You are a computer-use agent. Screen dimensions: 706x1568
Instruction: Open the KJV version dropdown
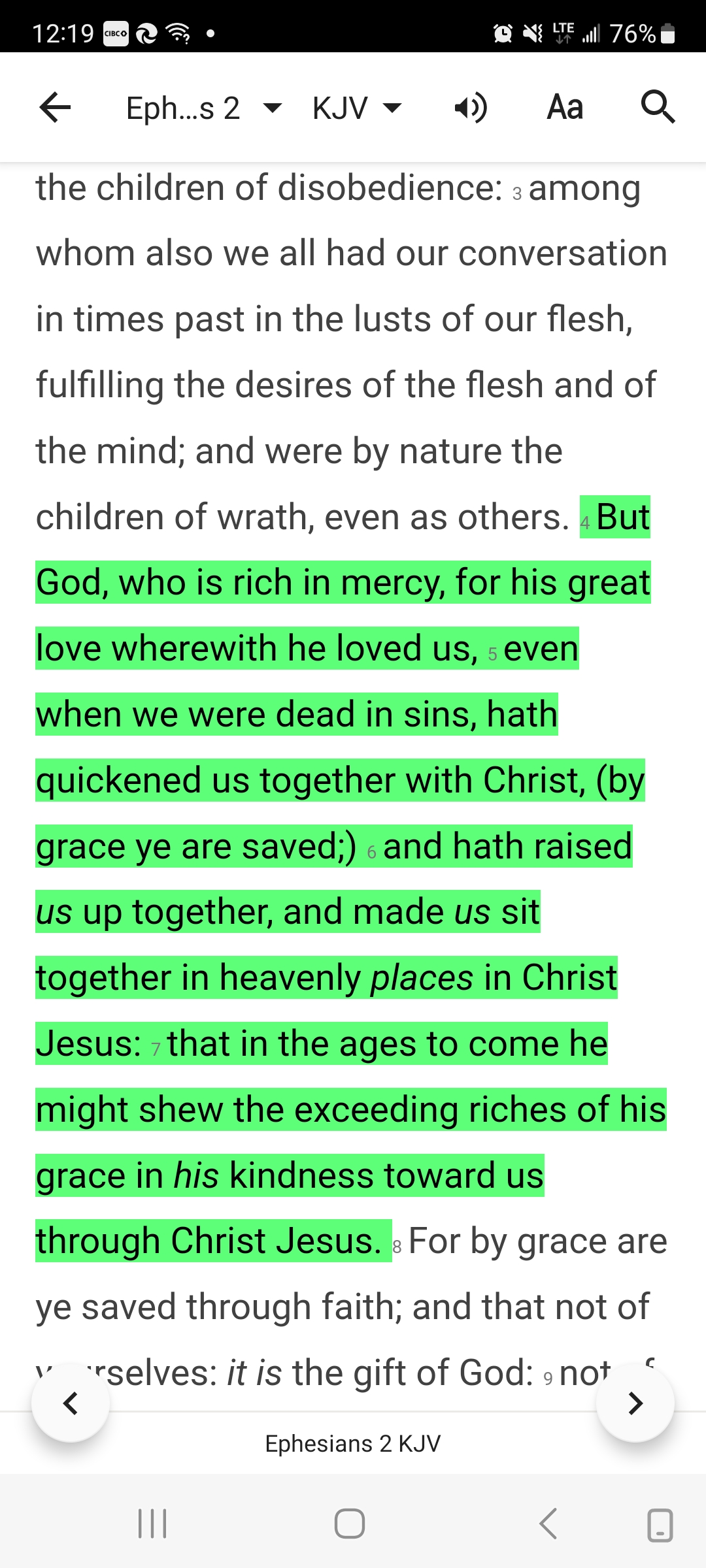[x=356, y=108]
